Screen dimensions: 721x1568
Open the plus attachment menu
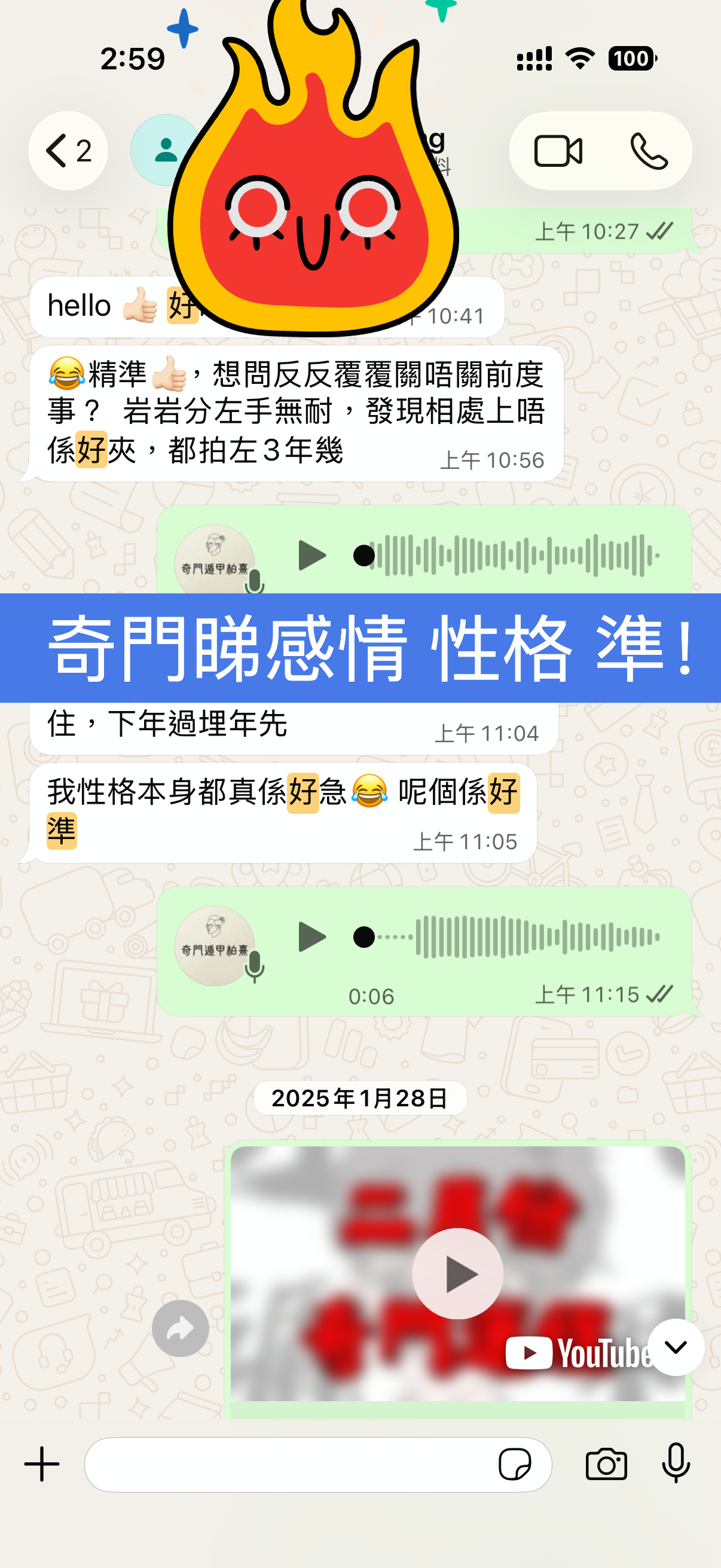click(42, 1464)
